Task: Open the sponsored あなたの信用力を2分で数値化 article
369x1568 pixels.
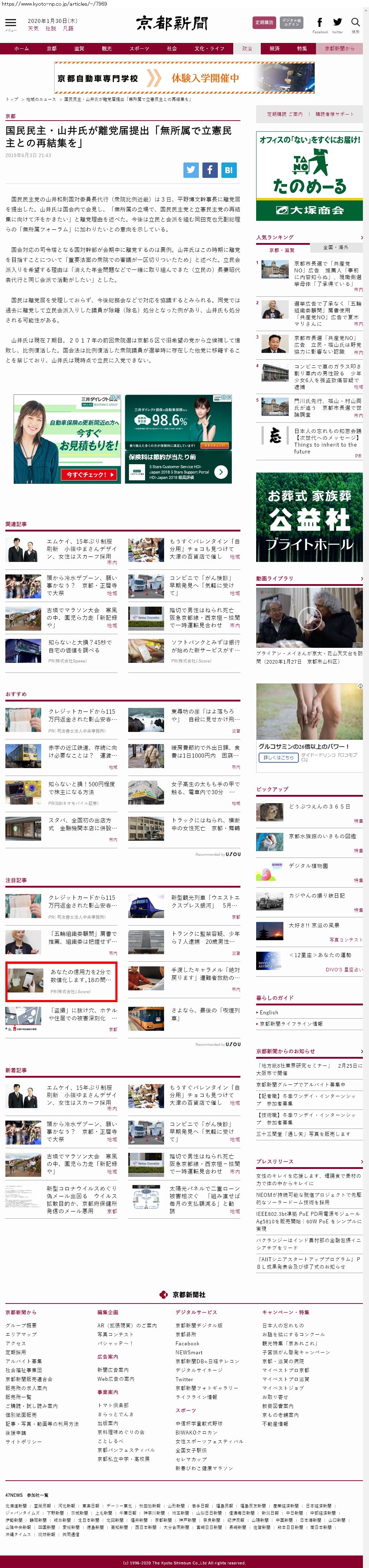Action: click(80, 975)
